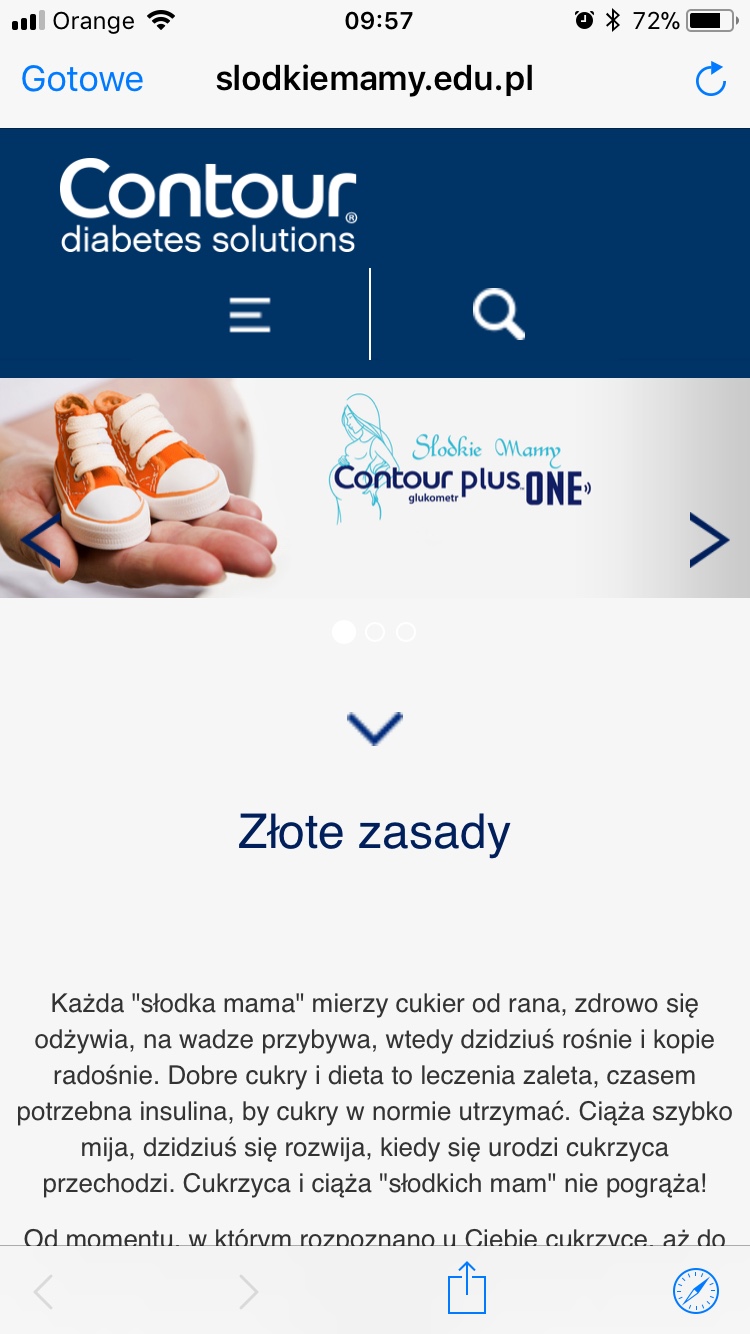
Task: Open the share sheet
Action: click(x=466, y=1290)
